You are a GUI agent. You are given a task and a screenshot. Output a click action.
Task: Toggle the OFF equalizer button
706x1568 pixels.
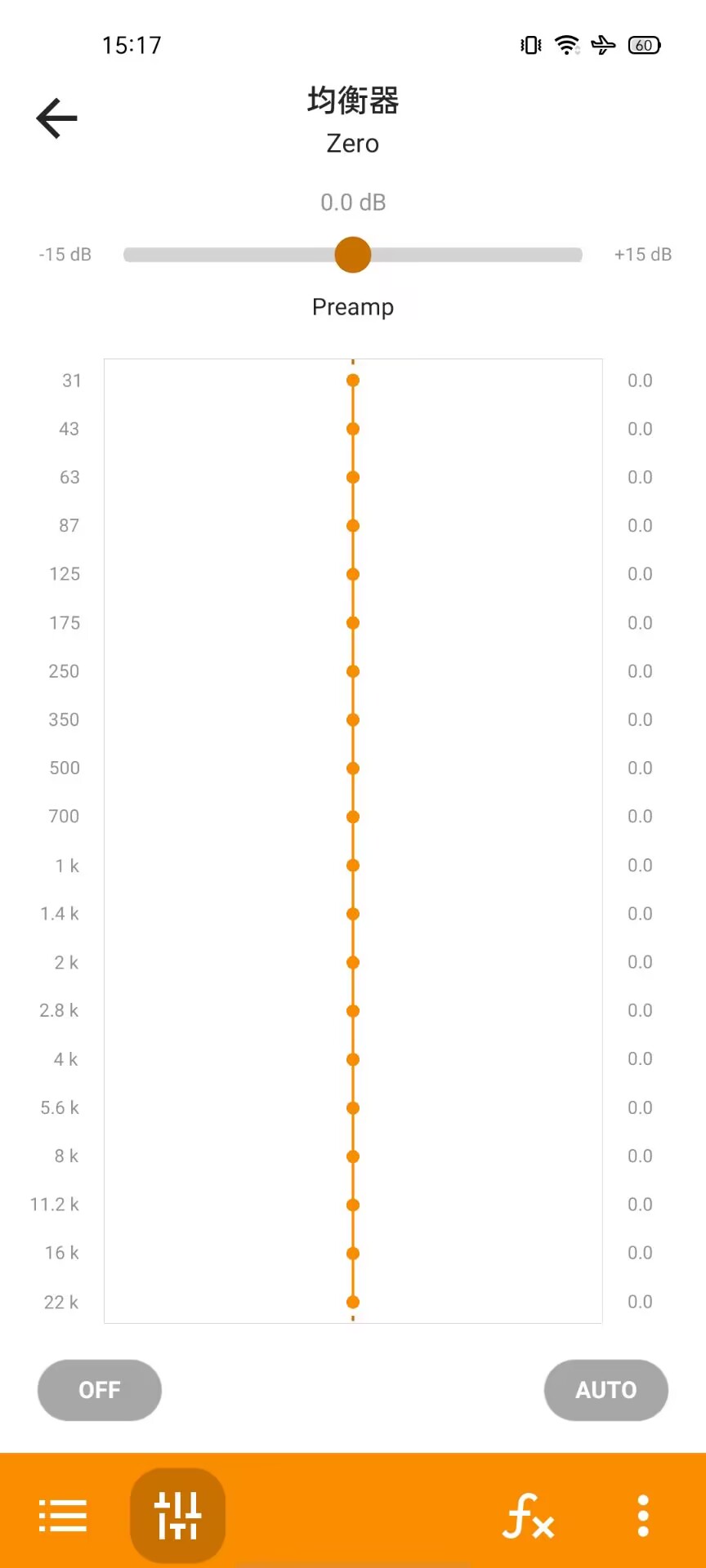click(x=100, y=1390)
